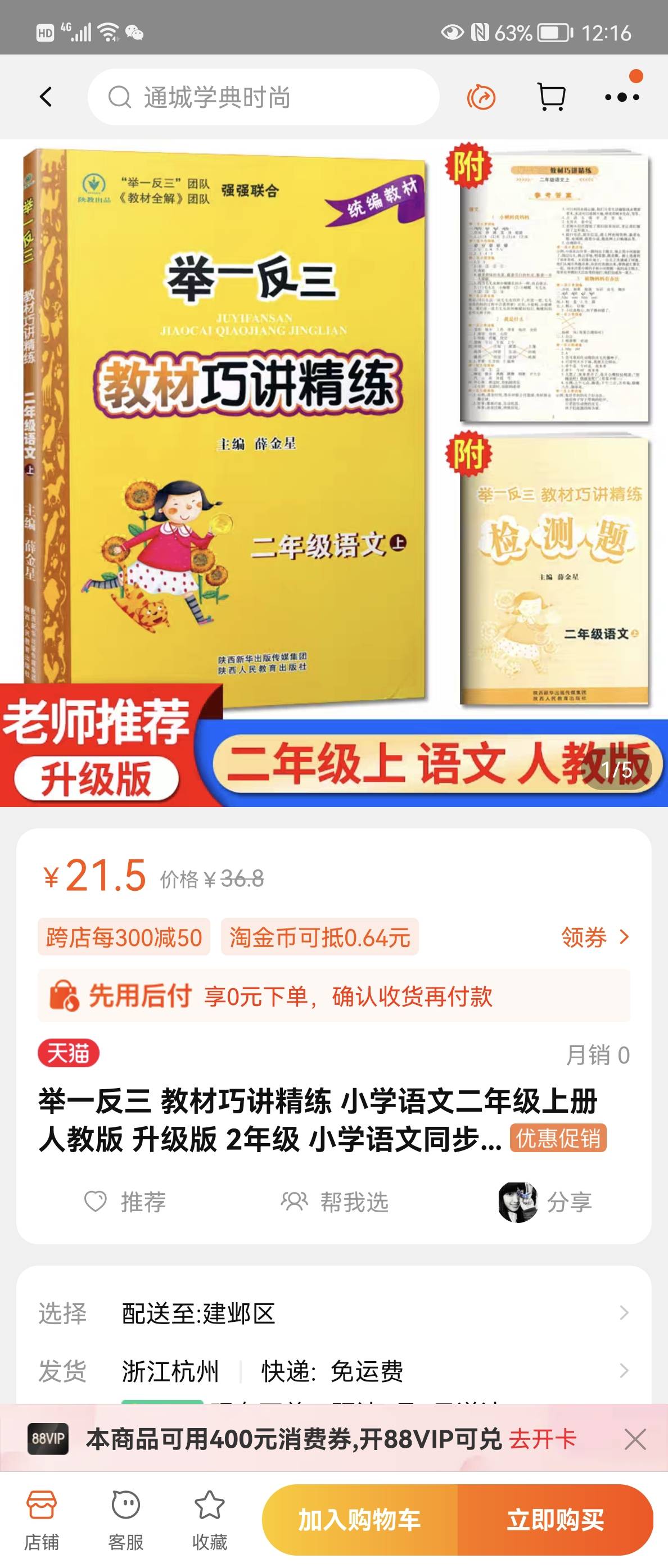The image size is (668, 1568).
Task: Tap the 推荐 heart button
Action: [x=125, y=1202]
